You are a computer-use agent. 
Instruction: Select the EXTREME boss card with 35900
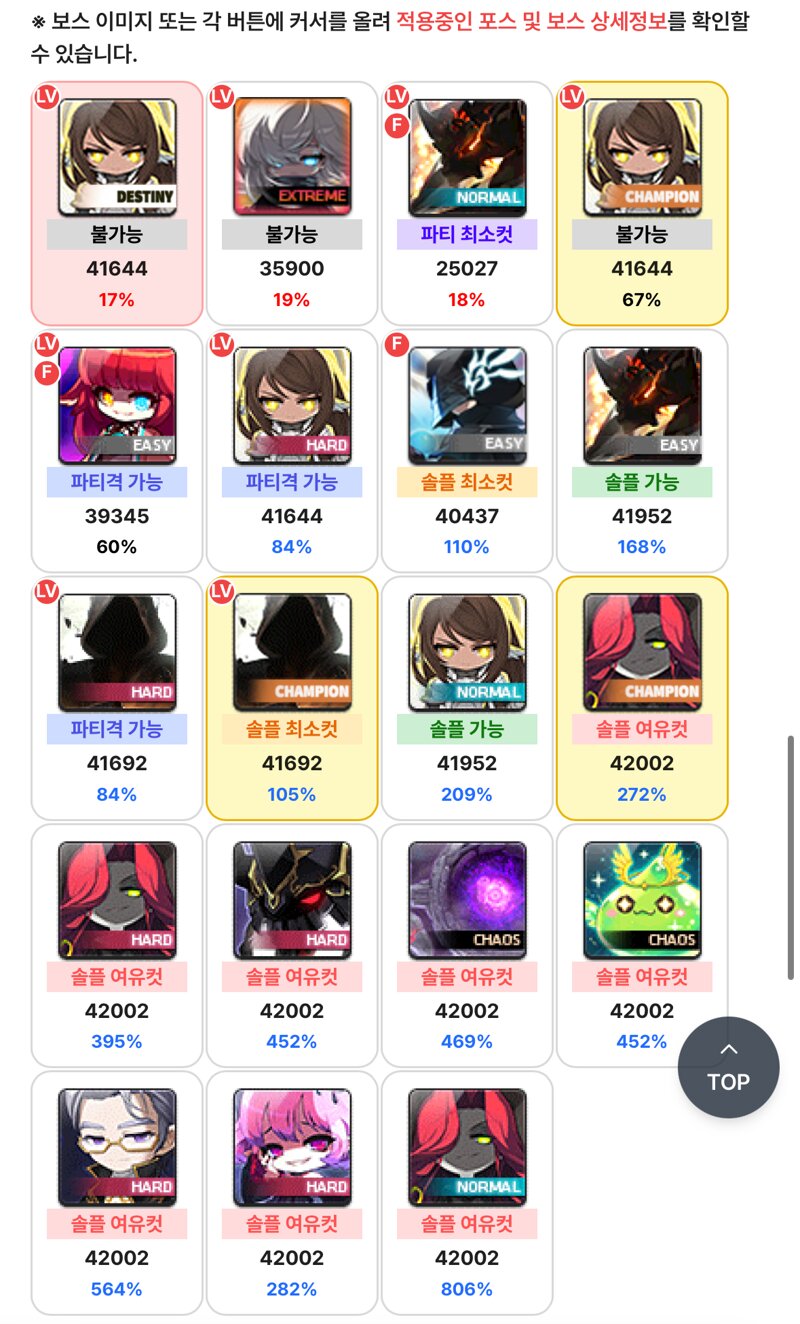pyautogui.click(x=292, y=157)
